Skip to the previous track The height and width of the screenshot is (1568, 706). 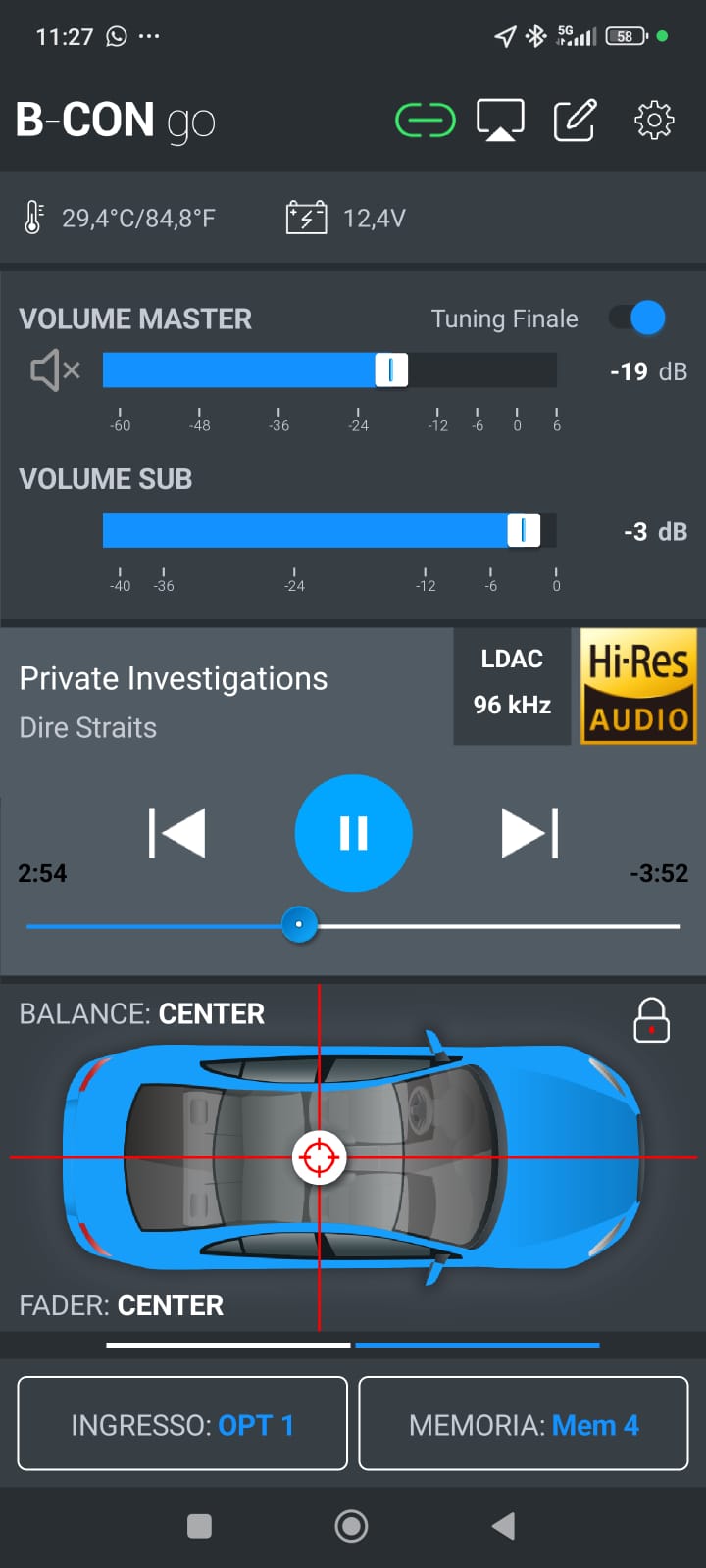coord(176,833)
